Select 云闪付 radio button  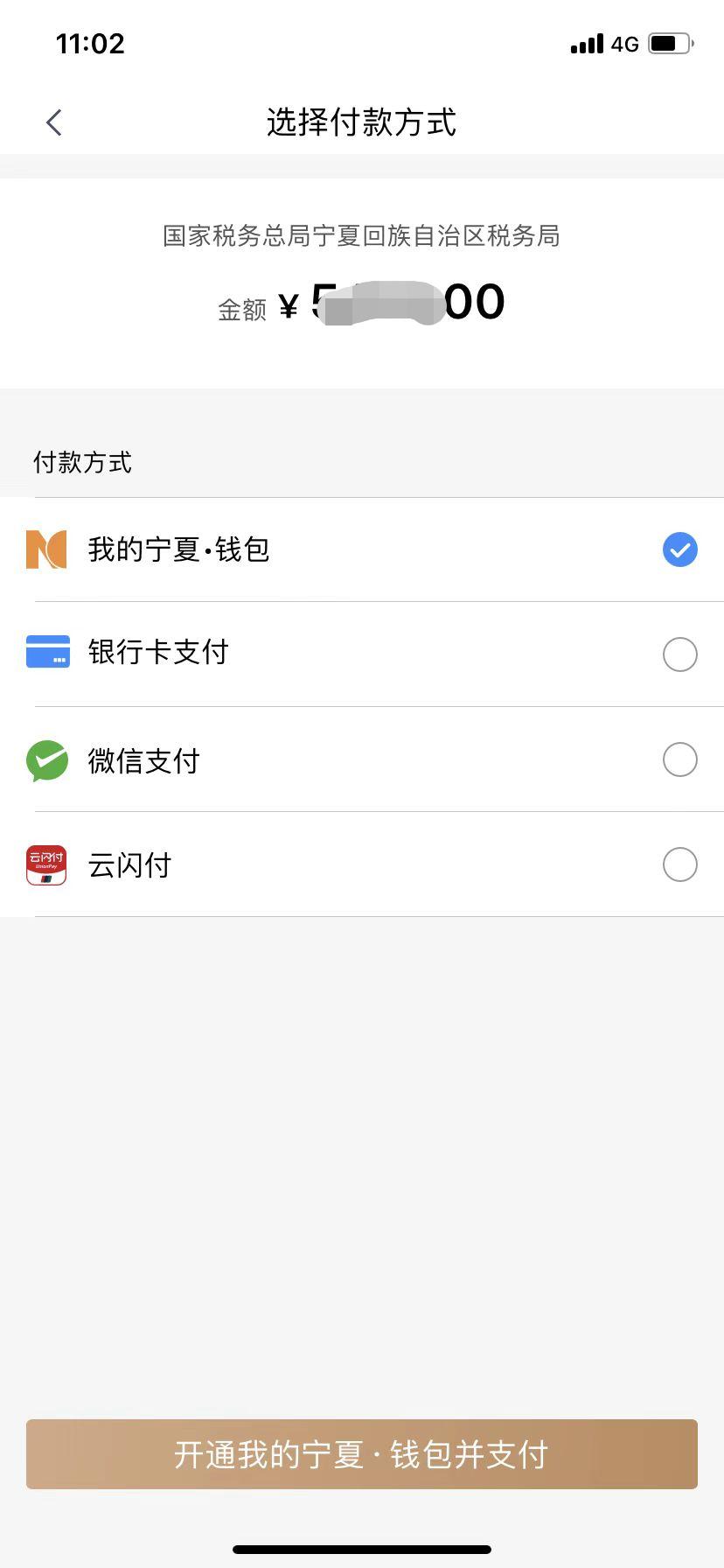[x=680, y=864]
